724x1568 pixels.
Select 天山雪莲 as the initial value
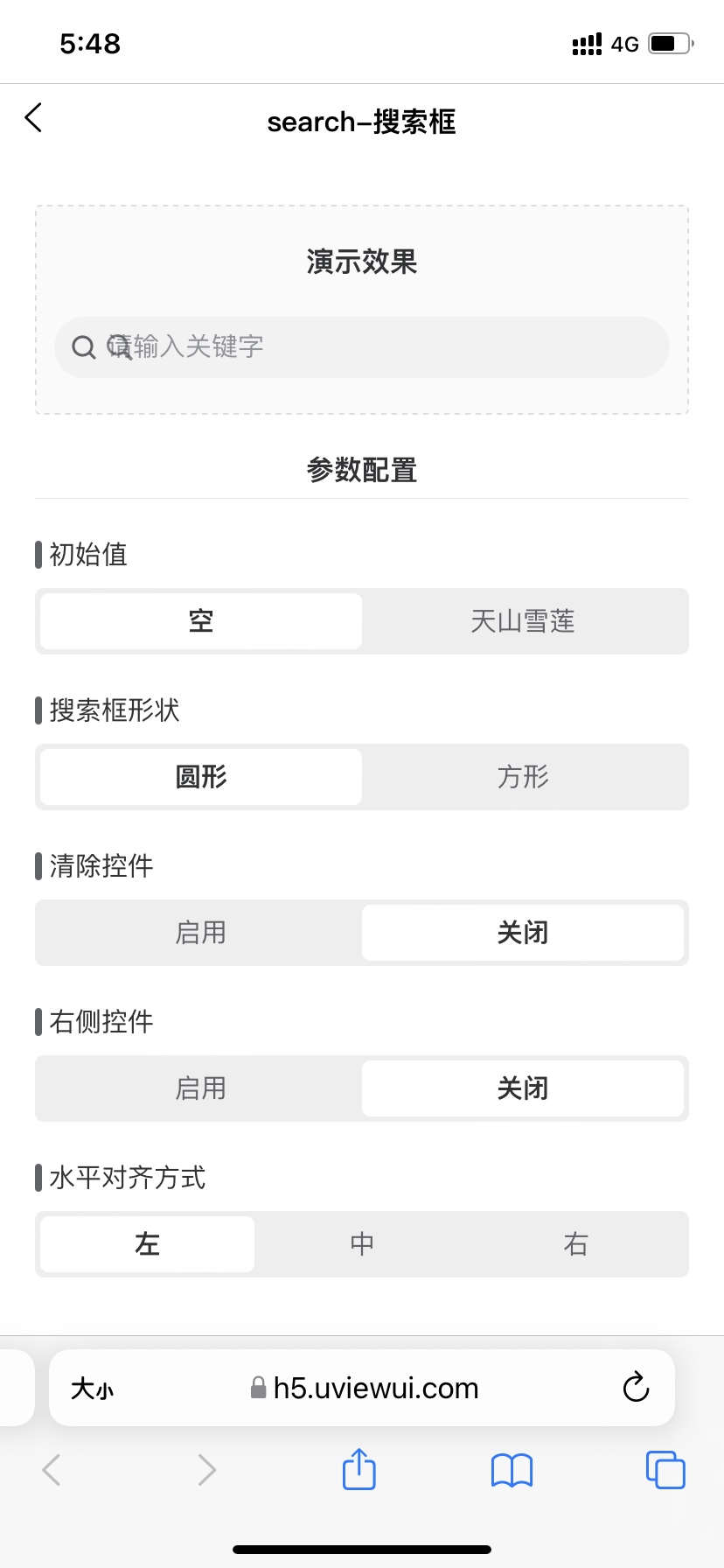point(525,621)
